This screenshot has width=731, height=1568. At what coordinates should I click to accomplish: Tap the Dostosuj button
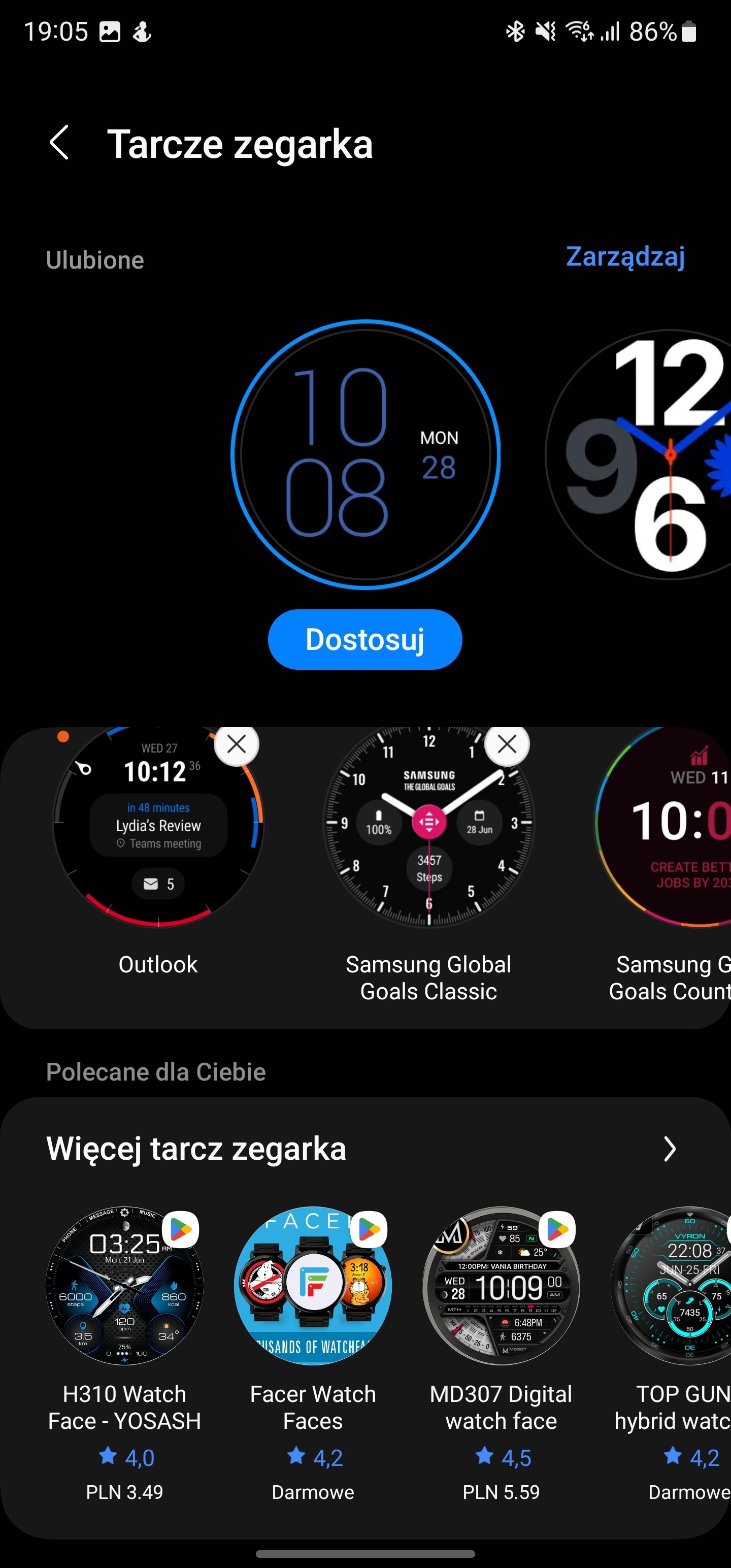tap(365, 639)
